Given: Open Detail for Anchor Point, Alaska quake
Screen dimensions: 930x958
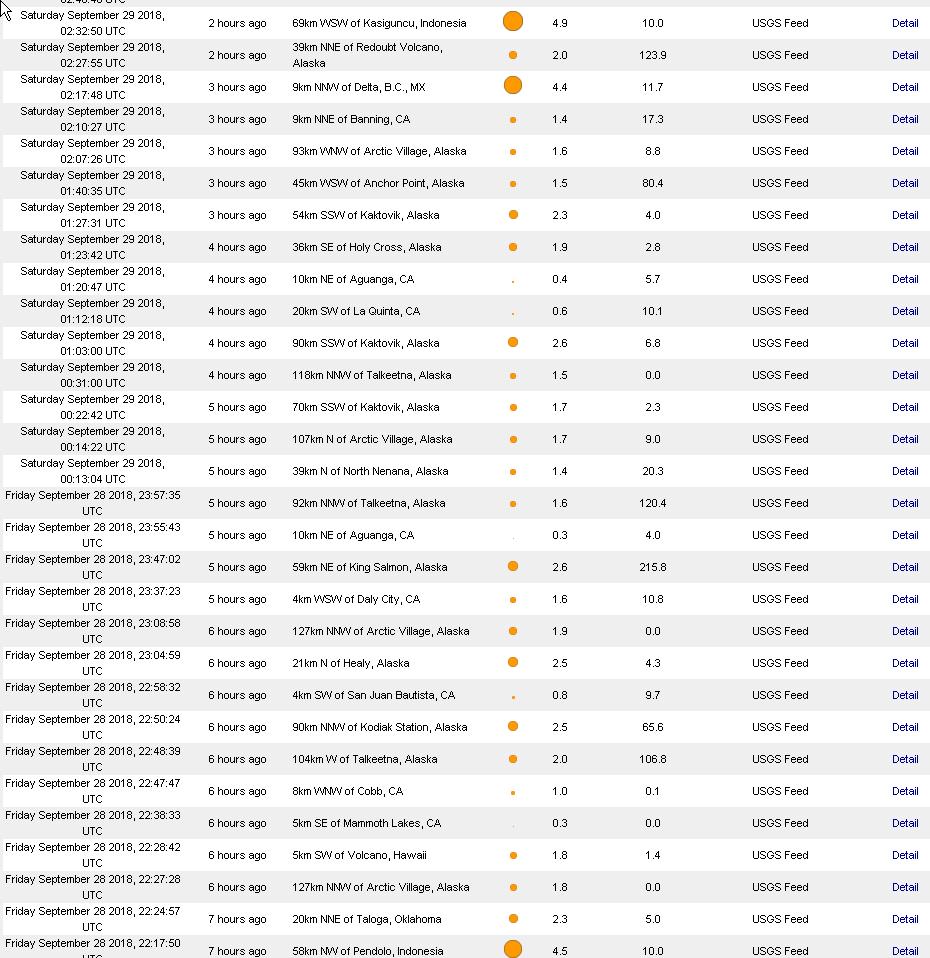Looking at the screenshot, I should click(904, 183).
